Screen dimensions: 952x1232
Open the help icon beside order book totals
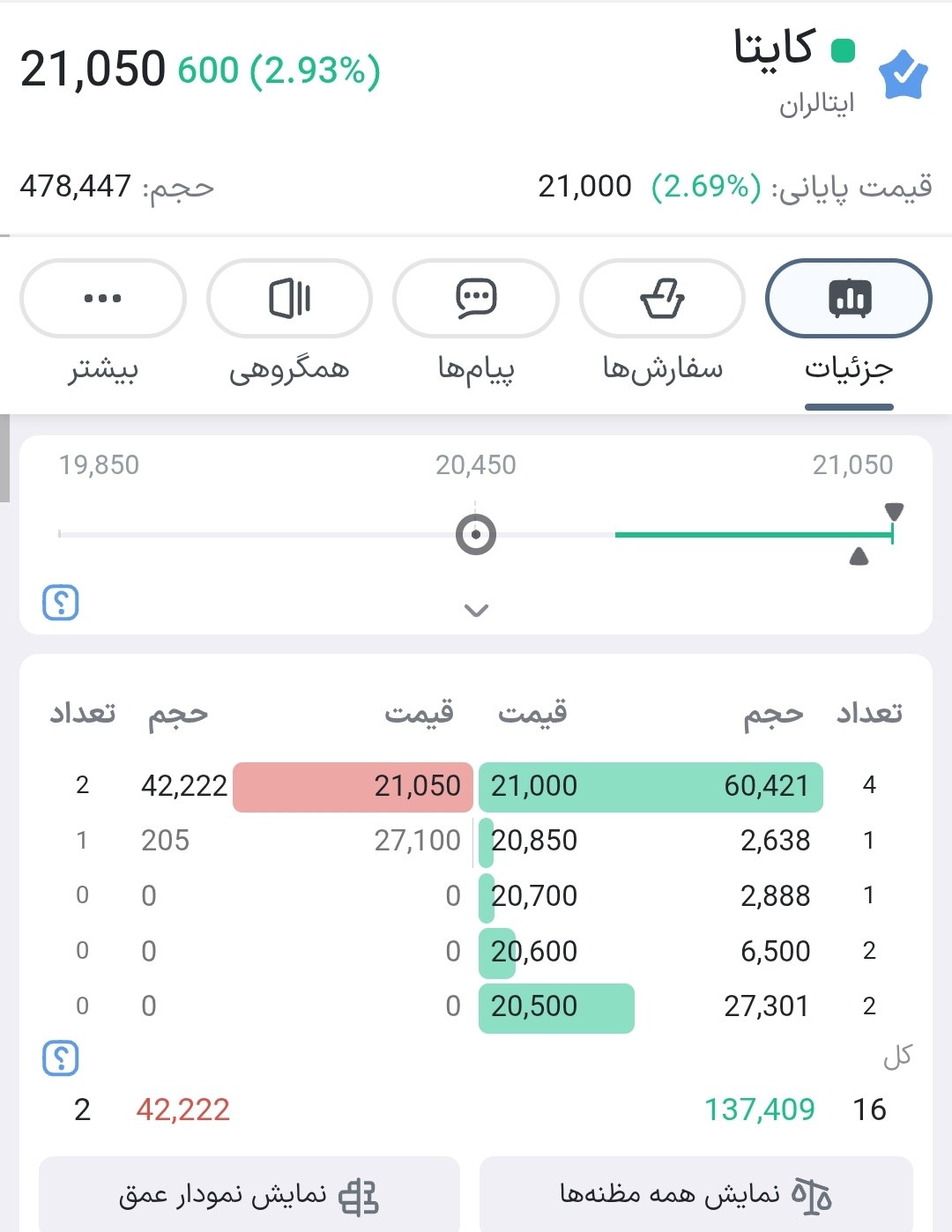tap(61, 1058)
